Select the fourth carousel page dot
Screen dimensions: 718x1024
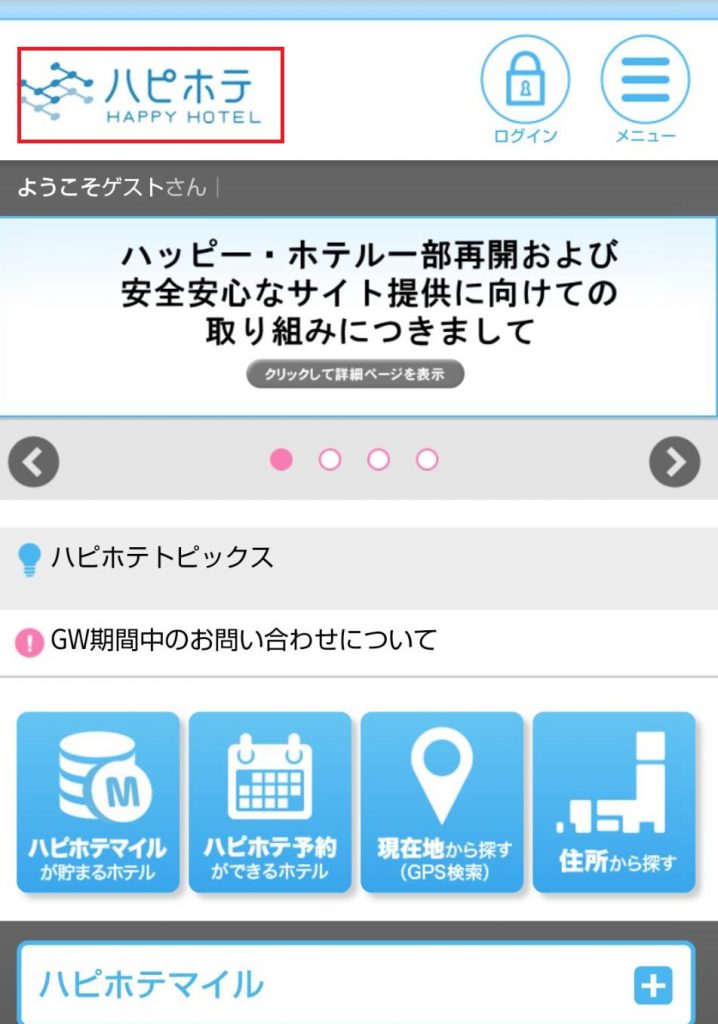click(427, 459)
